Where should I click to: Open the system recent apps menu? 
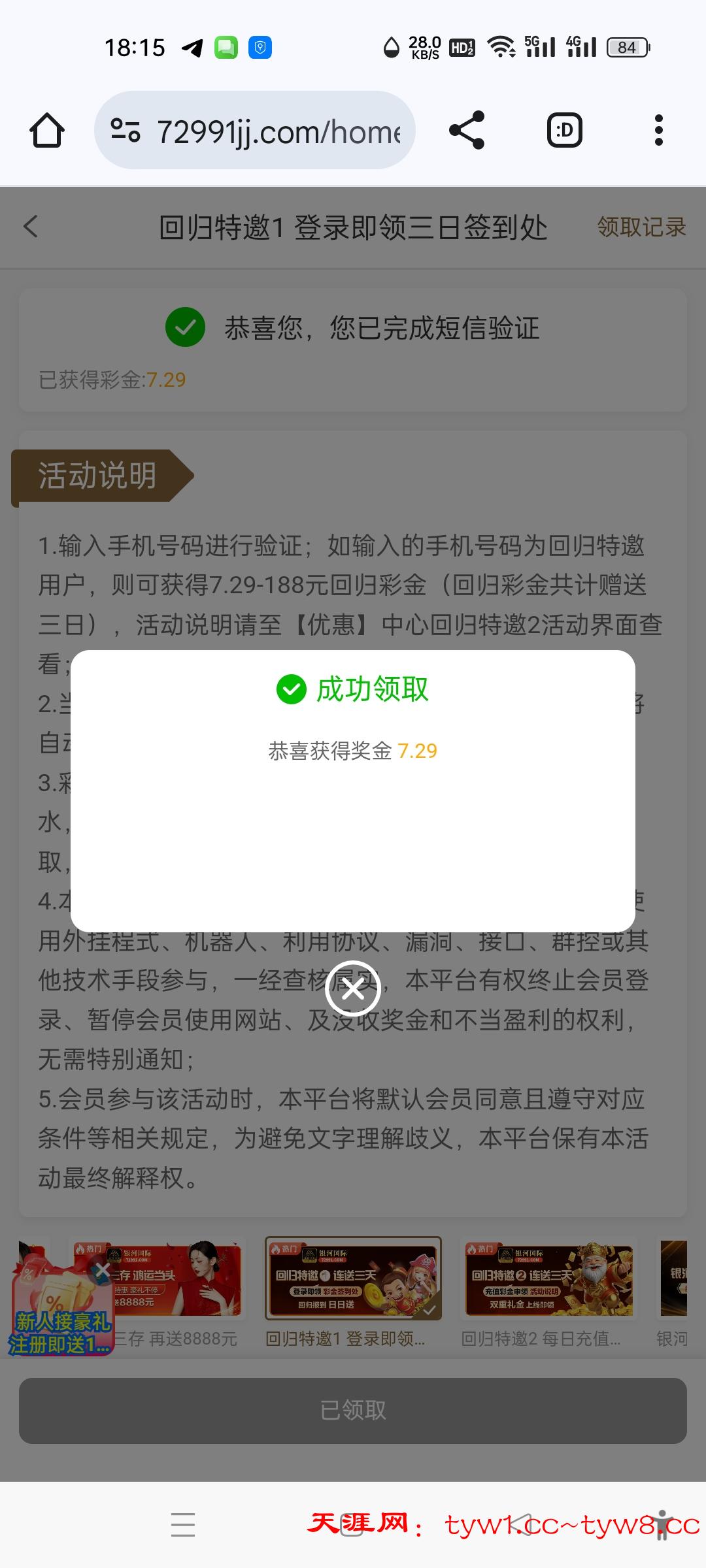coord(183,1525)
